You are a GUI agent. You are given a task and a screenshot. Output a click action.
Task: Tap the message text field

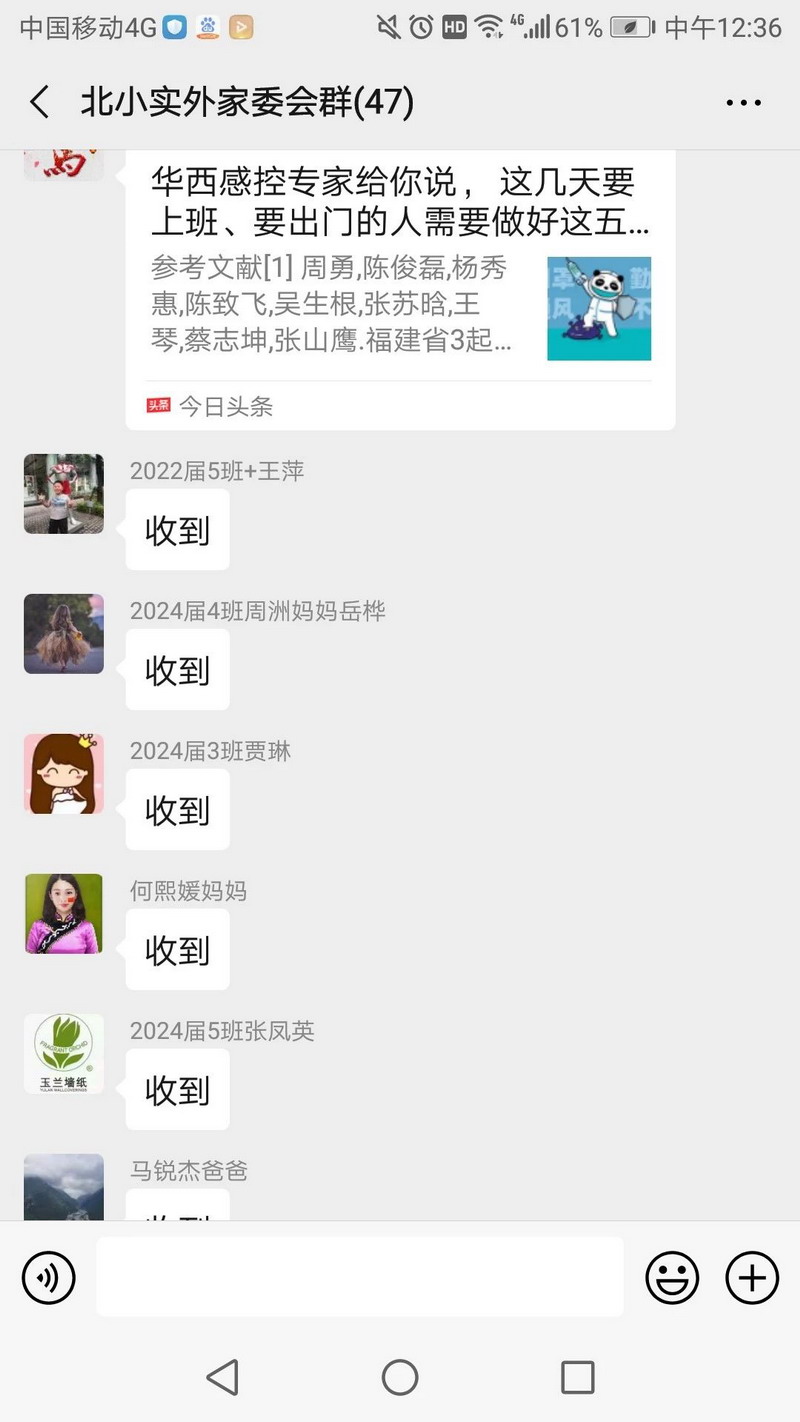pyautogui.click(x=360, y=1277)
